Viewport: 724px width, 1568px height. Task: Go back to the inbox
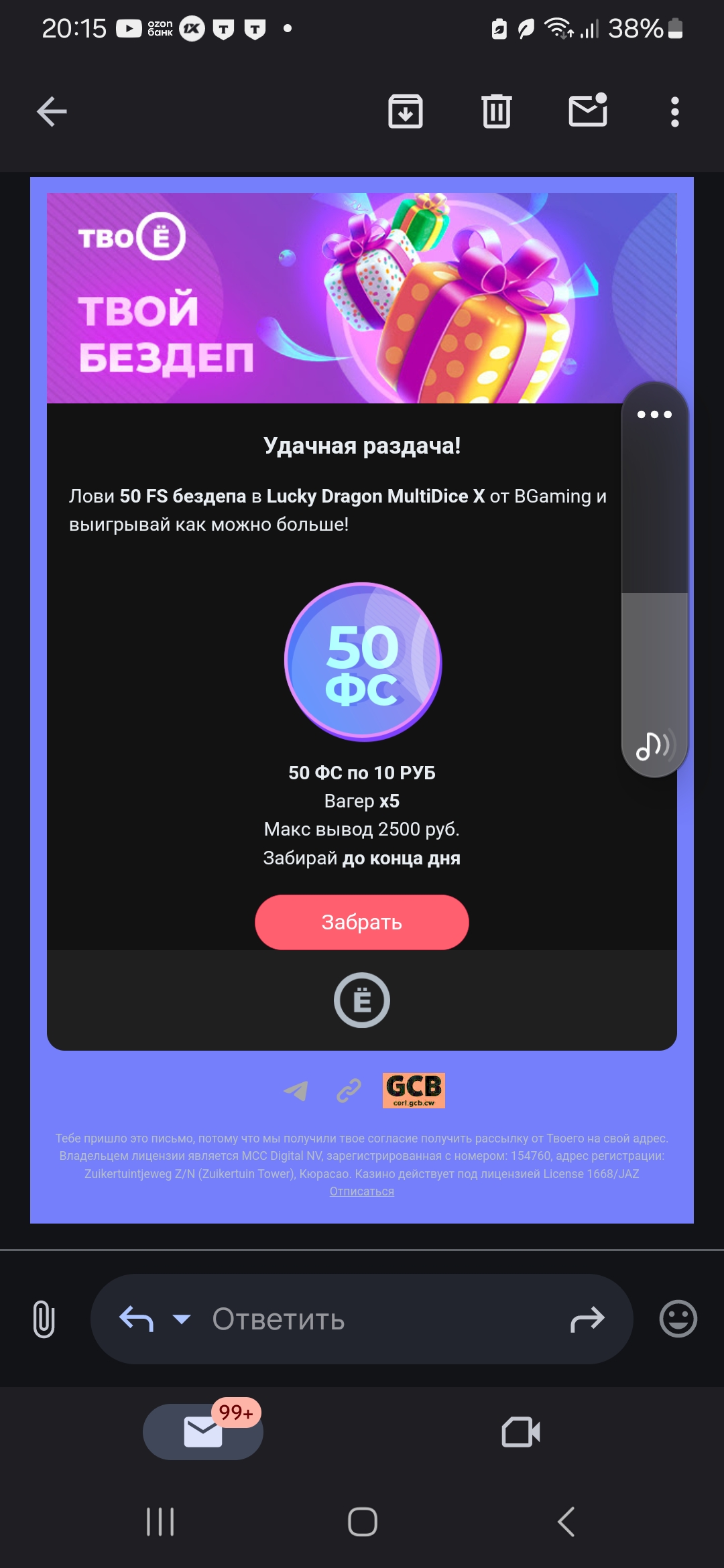click(x=52, y=111)
